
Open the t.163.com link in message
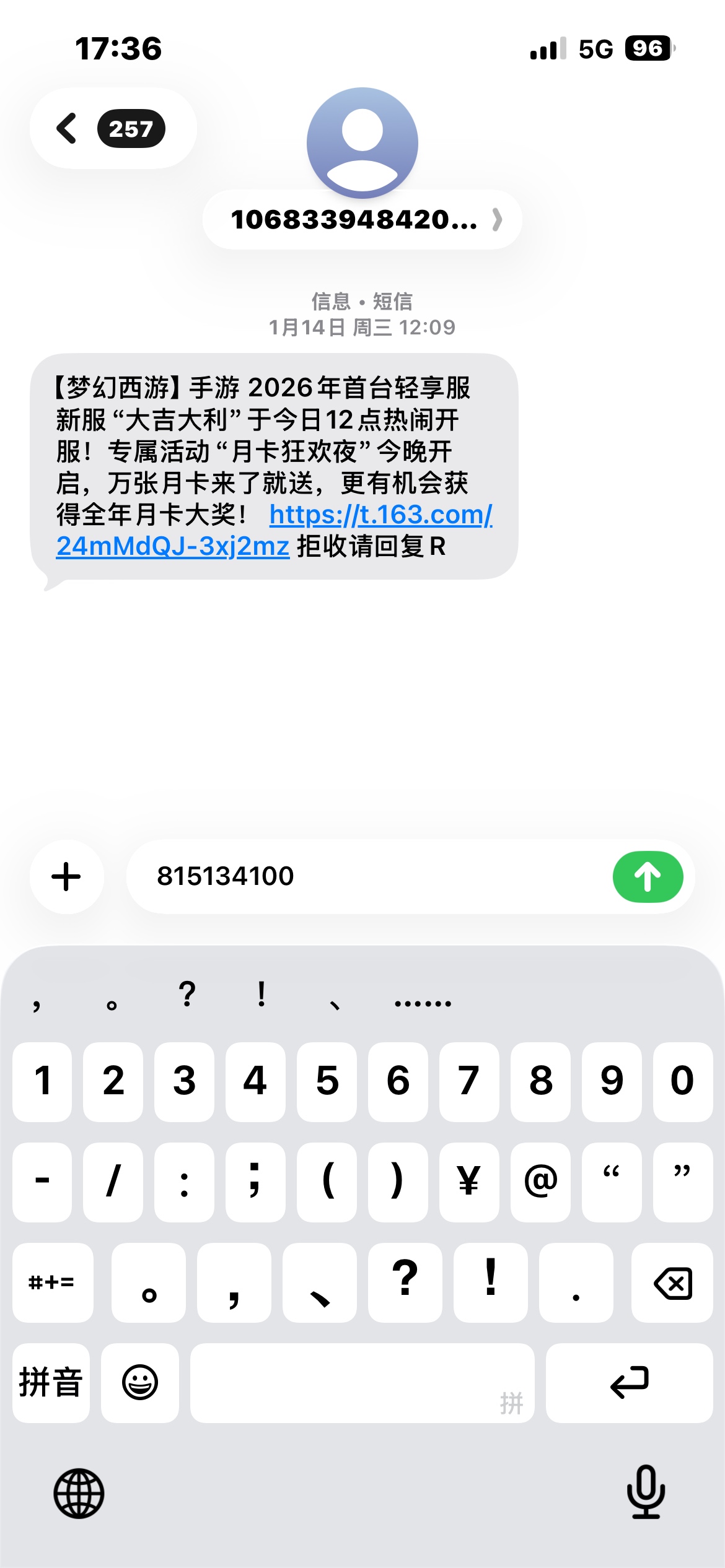[380, 516]
